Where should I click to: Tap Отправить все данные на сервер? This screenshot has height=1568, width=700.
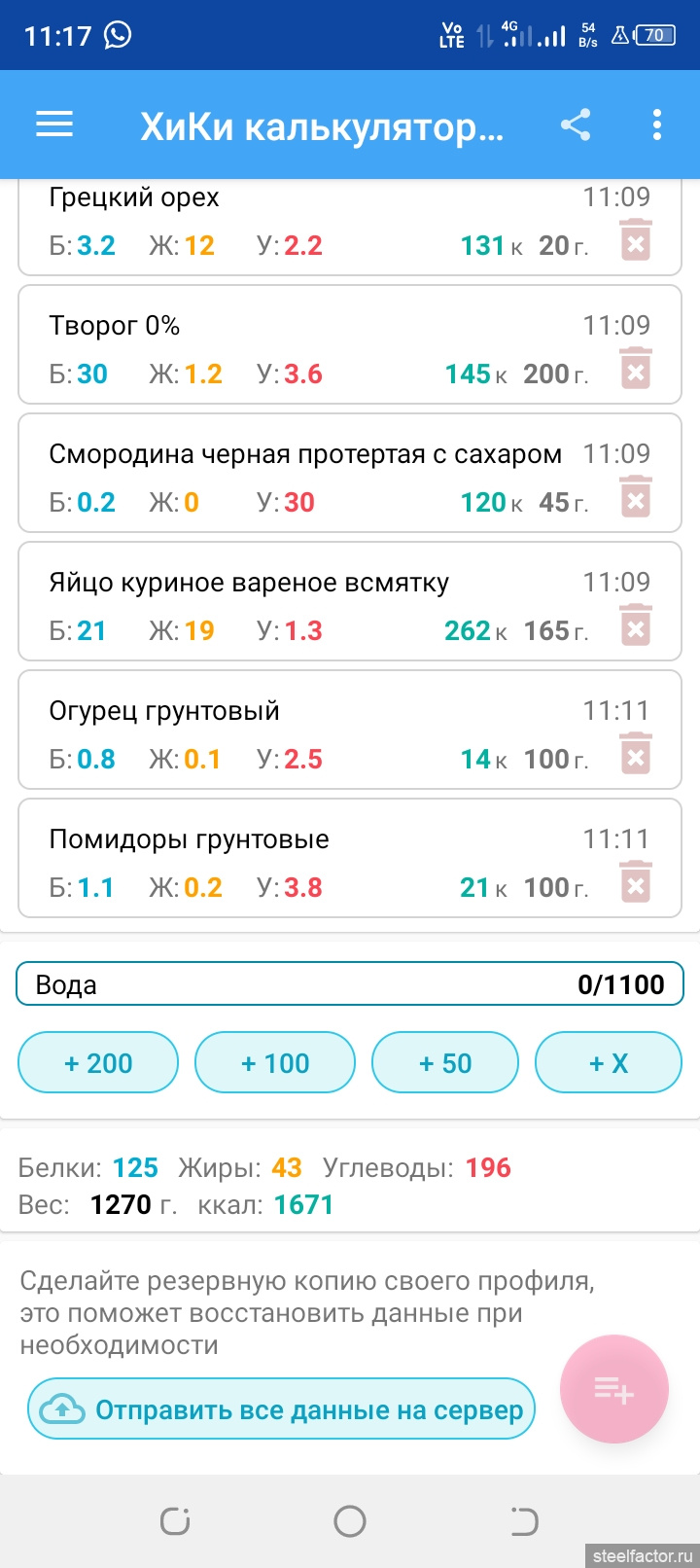(282, 1409)
